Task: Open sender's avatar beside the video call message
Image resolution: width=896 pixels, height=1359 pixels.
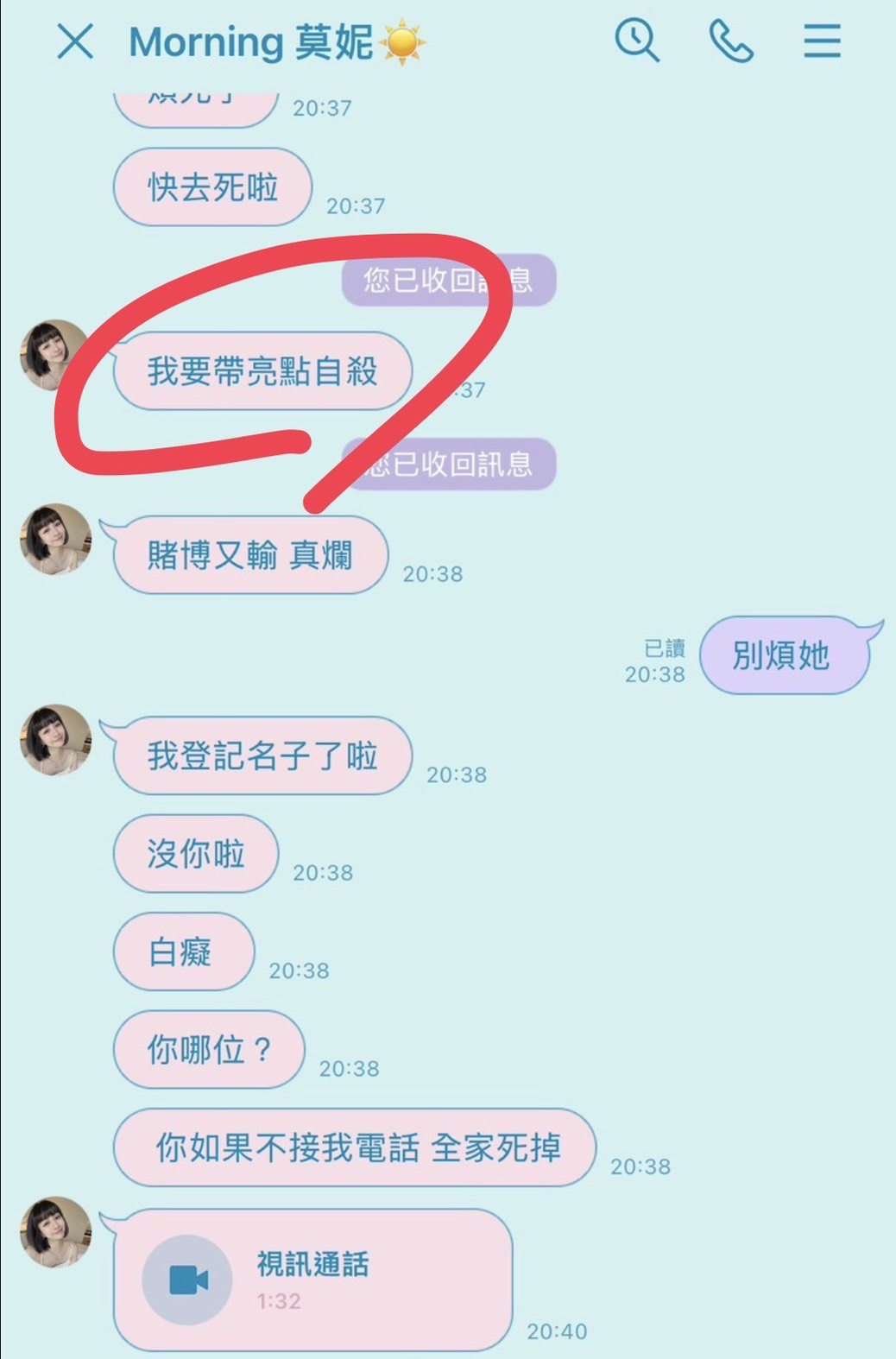Action: [55, 1231]
